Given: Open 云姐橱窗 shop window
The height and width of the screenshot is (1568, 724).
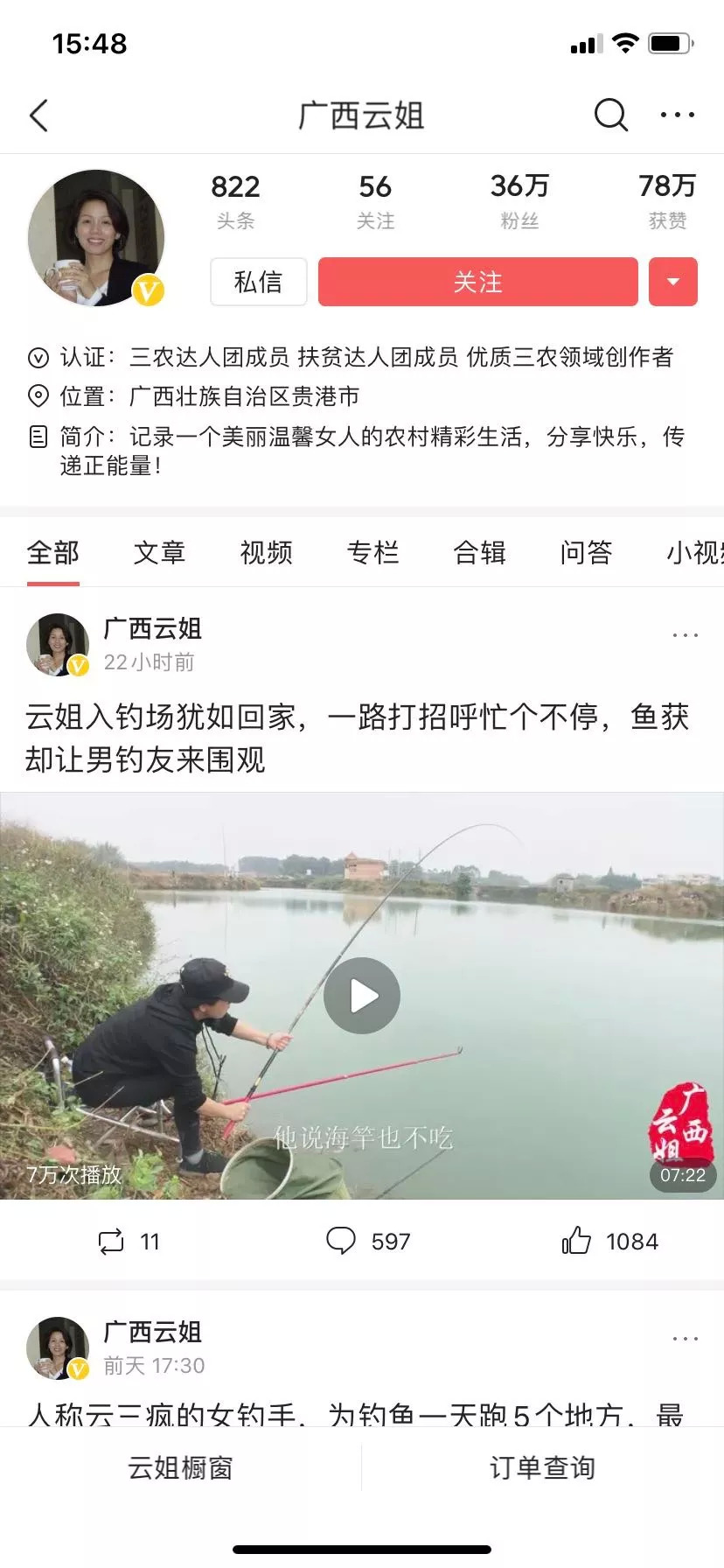Looking at the screenshot, I should coord(180,1467).
